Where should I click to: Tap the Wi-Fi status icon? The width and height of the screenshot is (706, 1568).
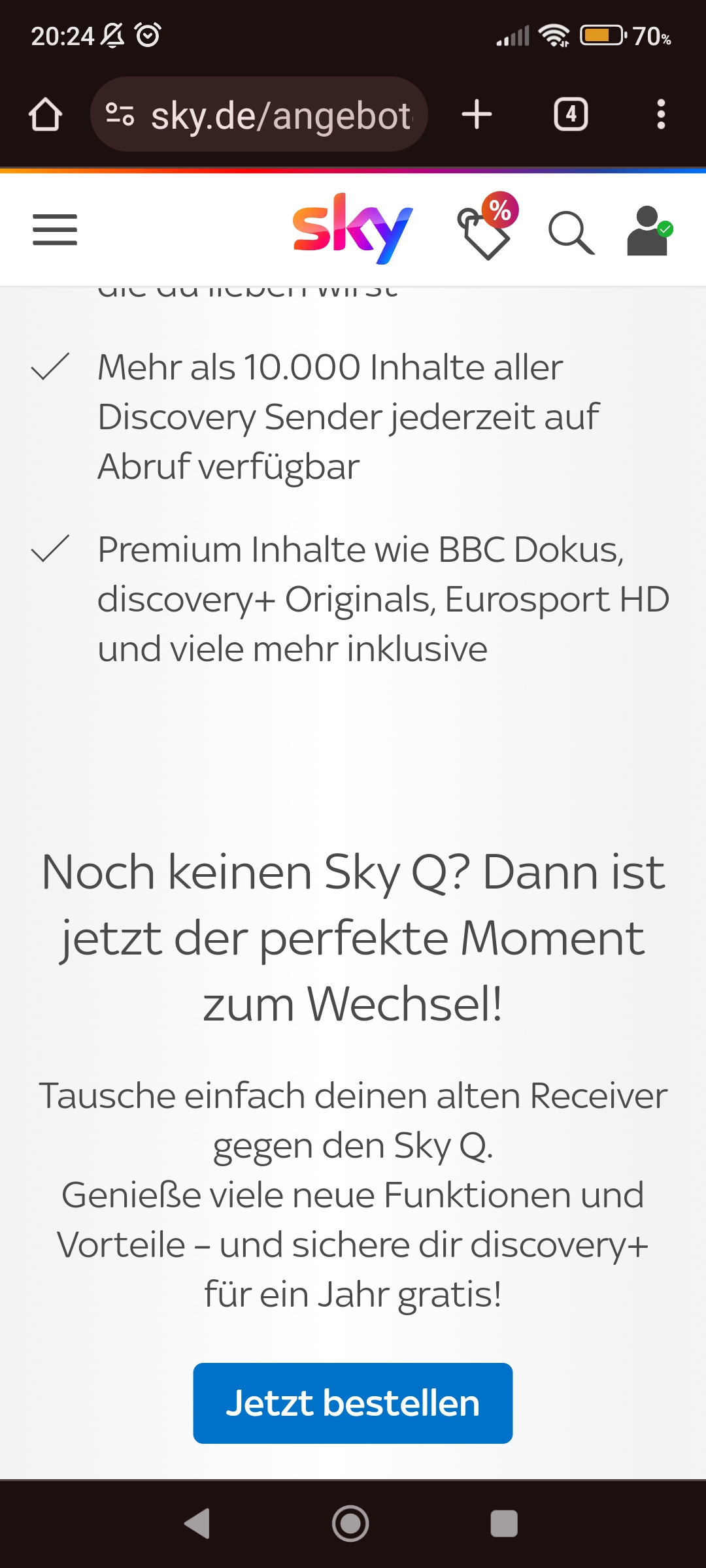(x=554, y=36)
